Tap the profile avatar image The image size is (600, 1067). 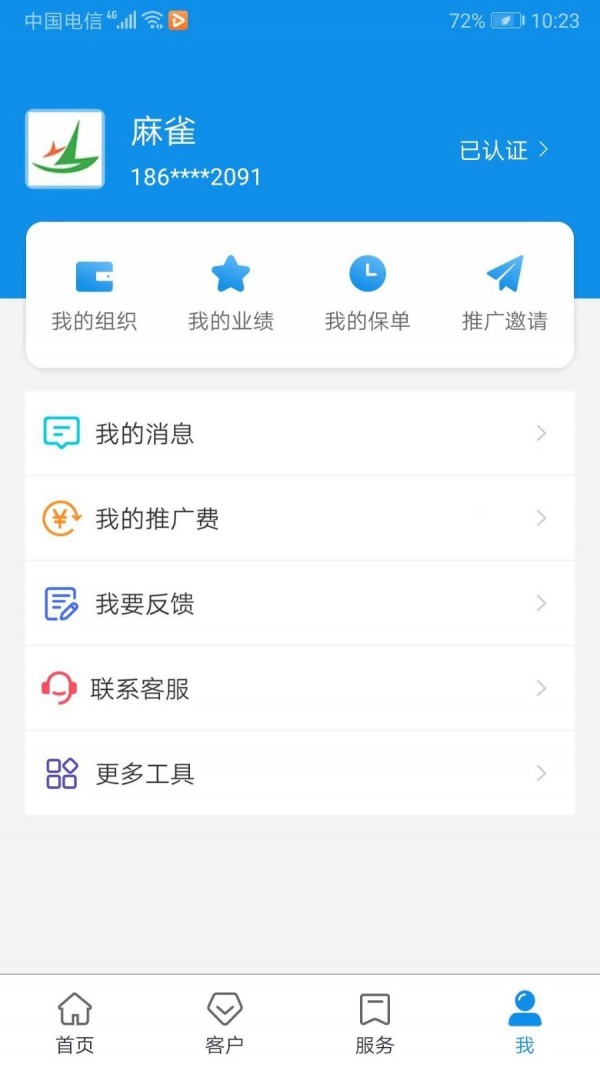click(65, 148)
